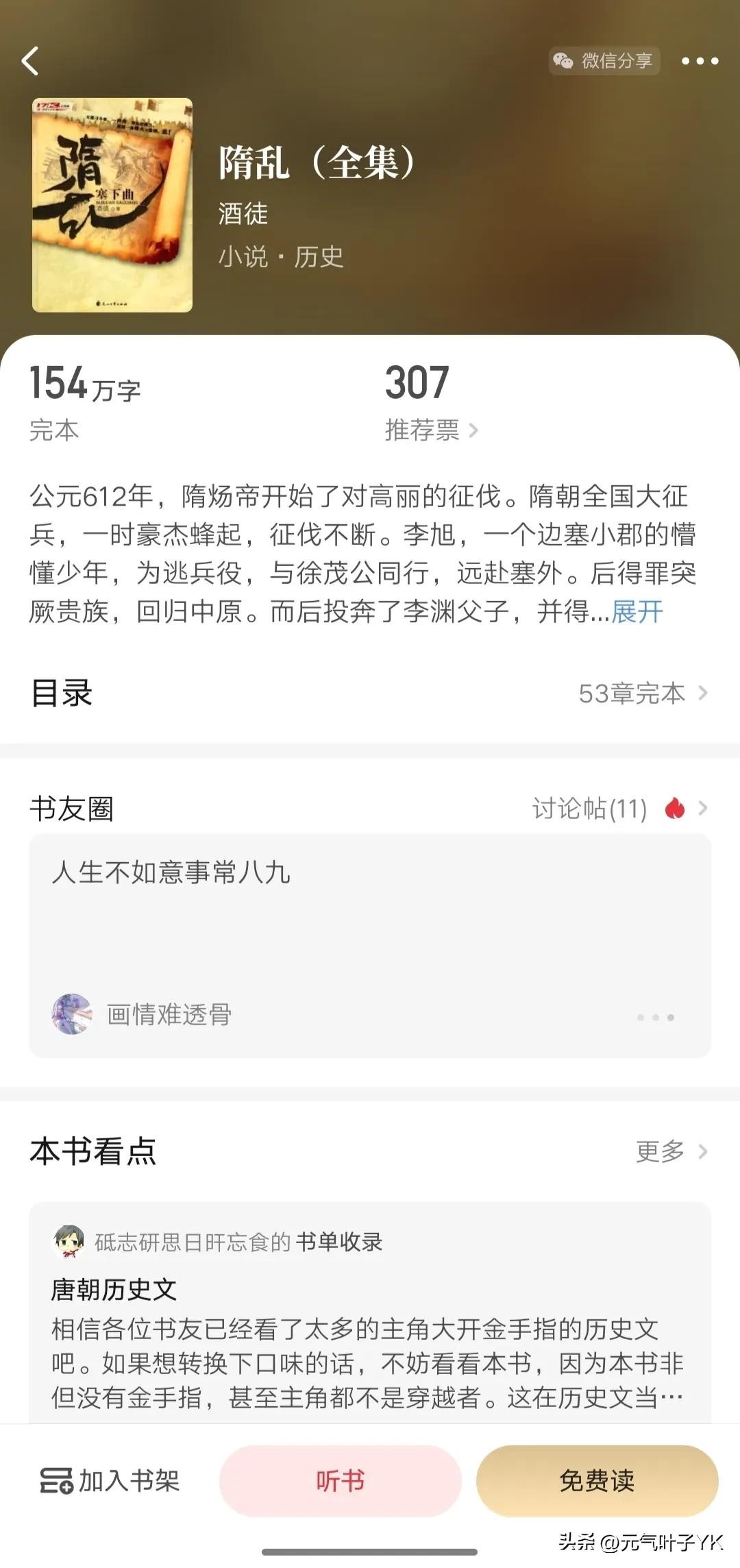Start reading with 免费读
The height and width of the screenshot is (1568, 740).
[x=597, y=1481]
